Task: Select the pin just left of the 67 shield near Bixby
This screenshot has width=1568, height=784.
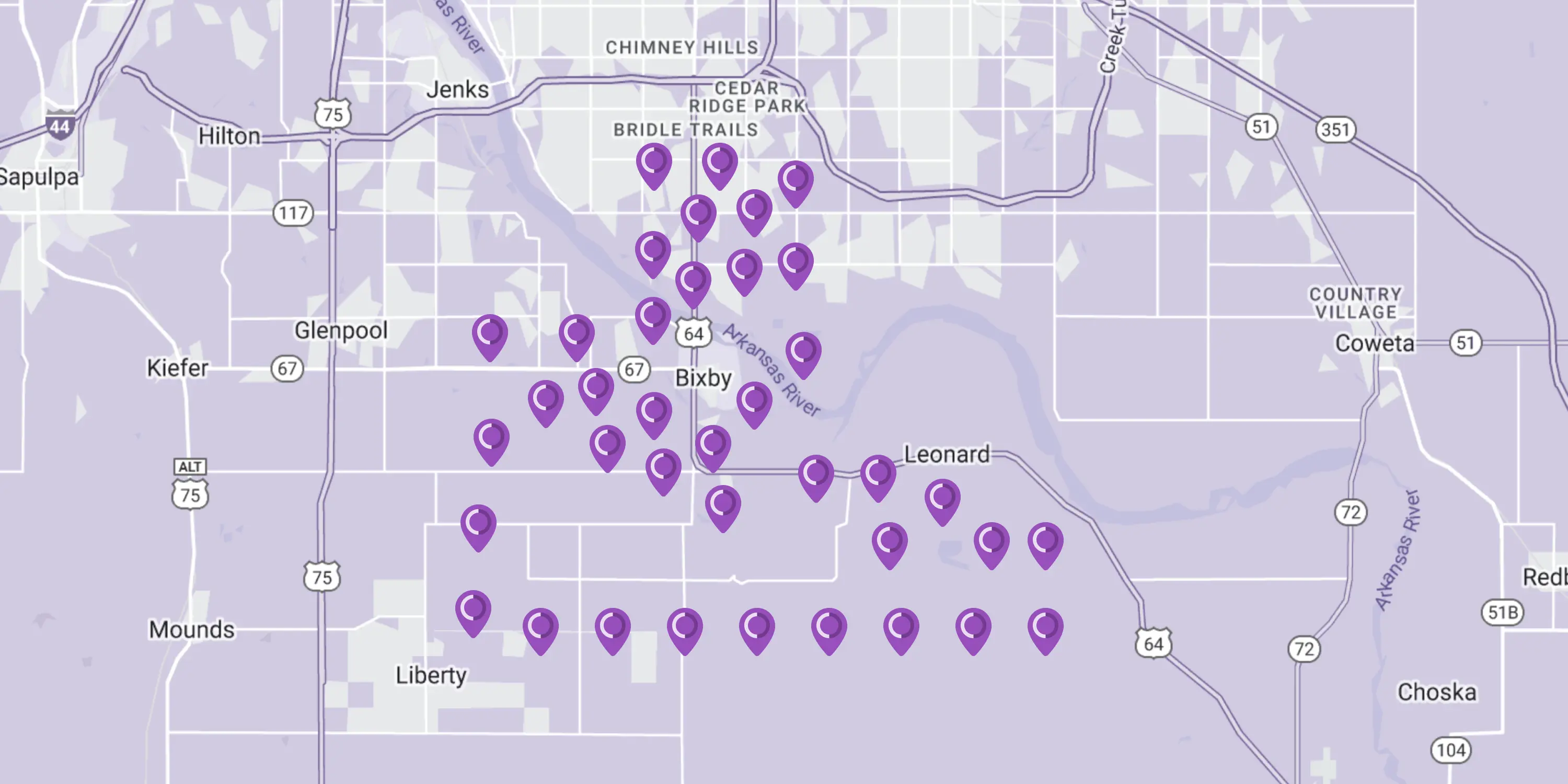Action: point(596,388)
